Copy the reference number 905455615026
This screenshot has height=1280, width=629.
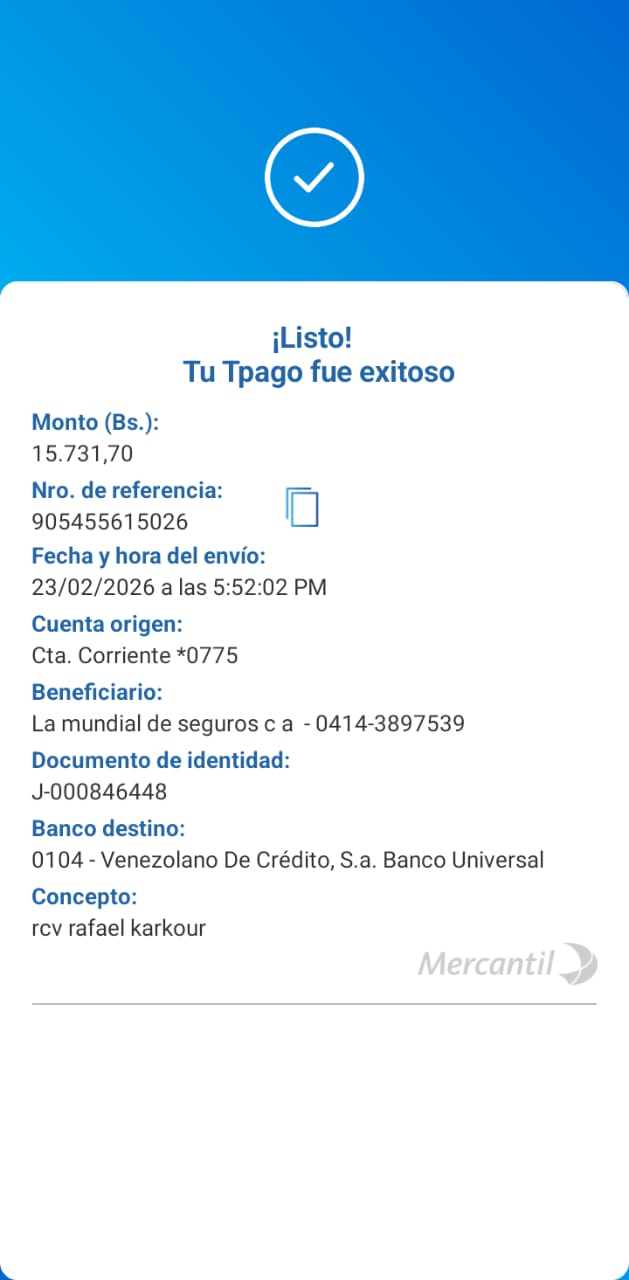302,507
